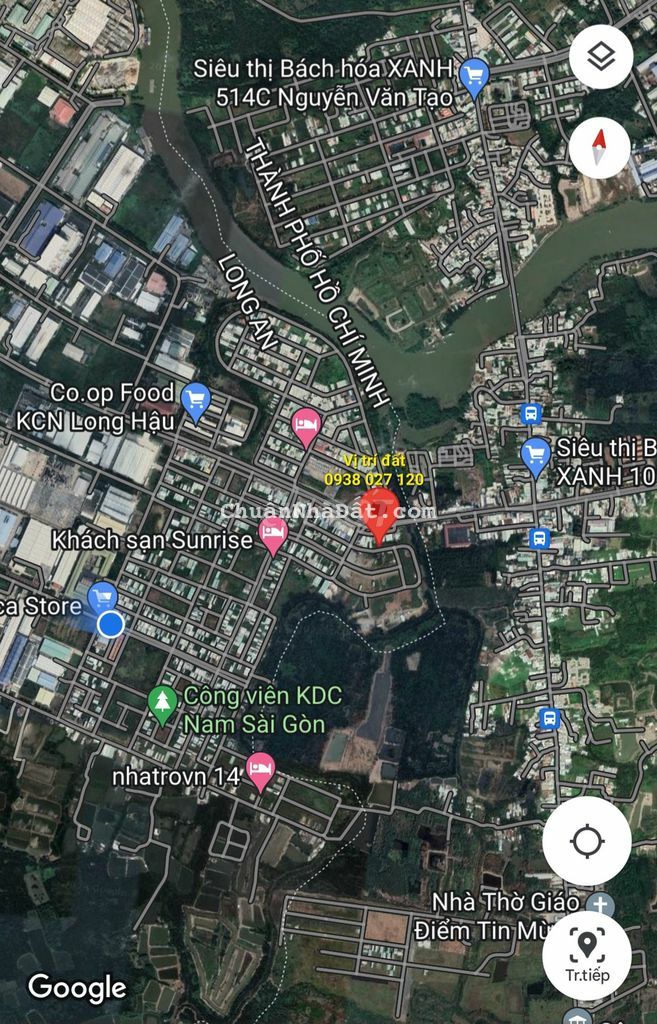Tap the compass to reset north

tap(599, 148)
